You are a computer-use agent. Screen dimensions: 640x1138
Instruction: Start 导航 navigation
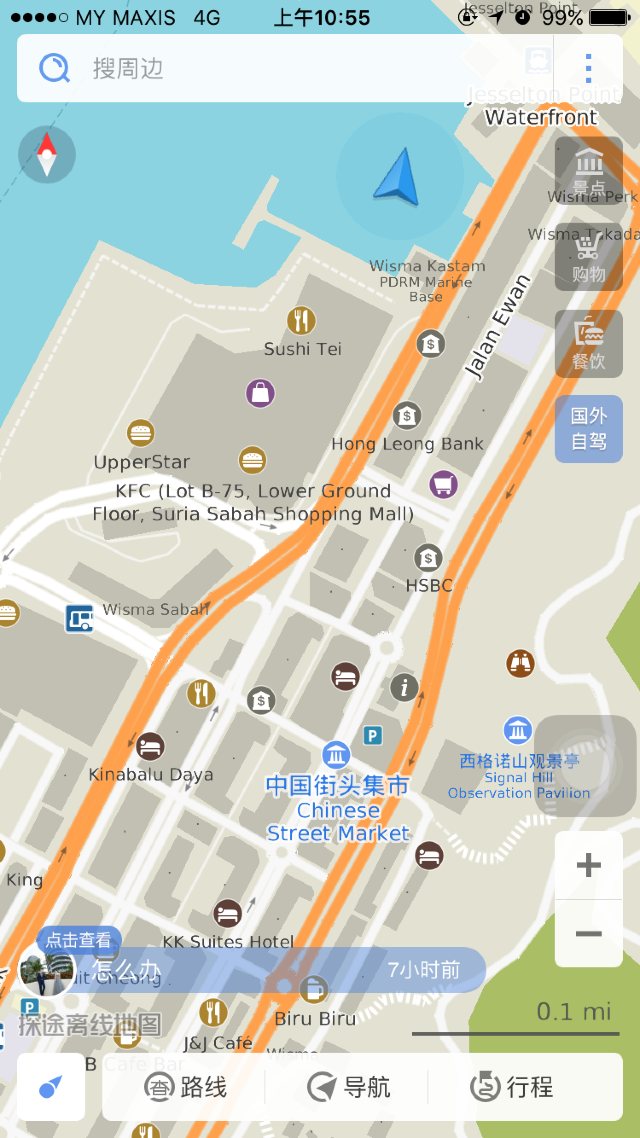(349, 1086)
